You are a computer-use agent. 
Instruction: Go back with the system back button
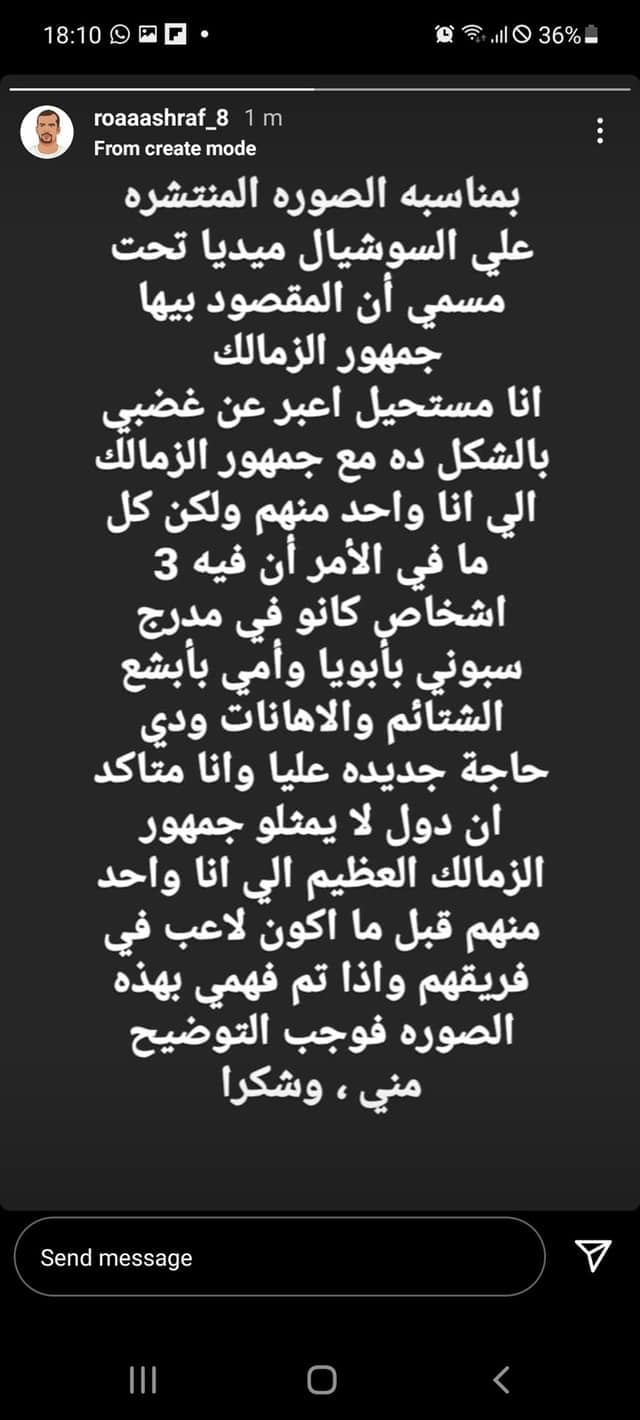[501, 1381]
